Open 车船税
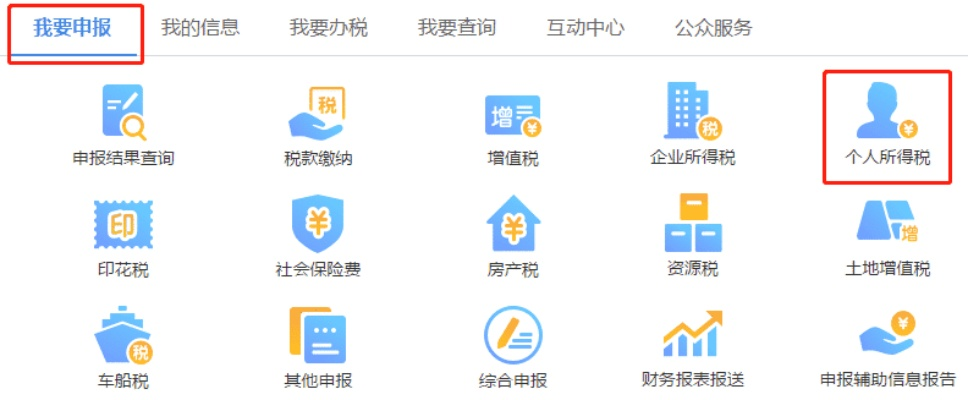The height and width of the screenshot is (400, 968). tap(123, 337)
